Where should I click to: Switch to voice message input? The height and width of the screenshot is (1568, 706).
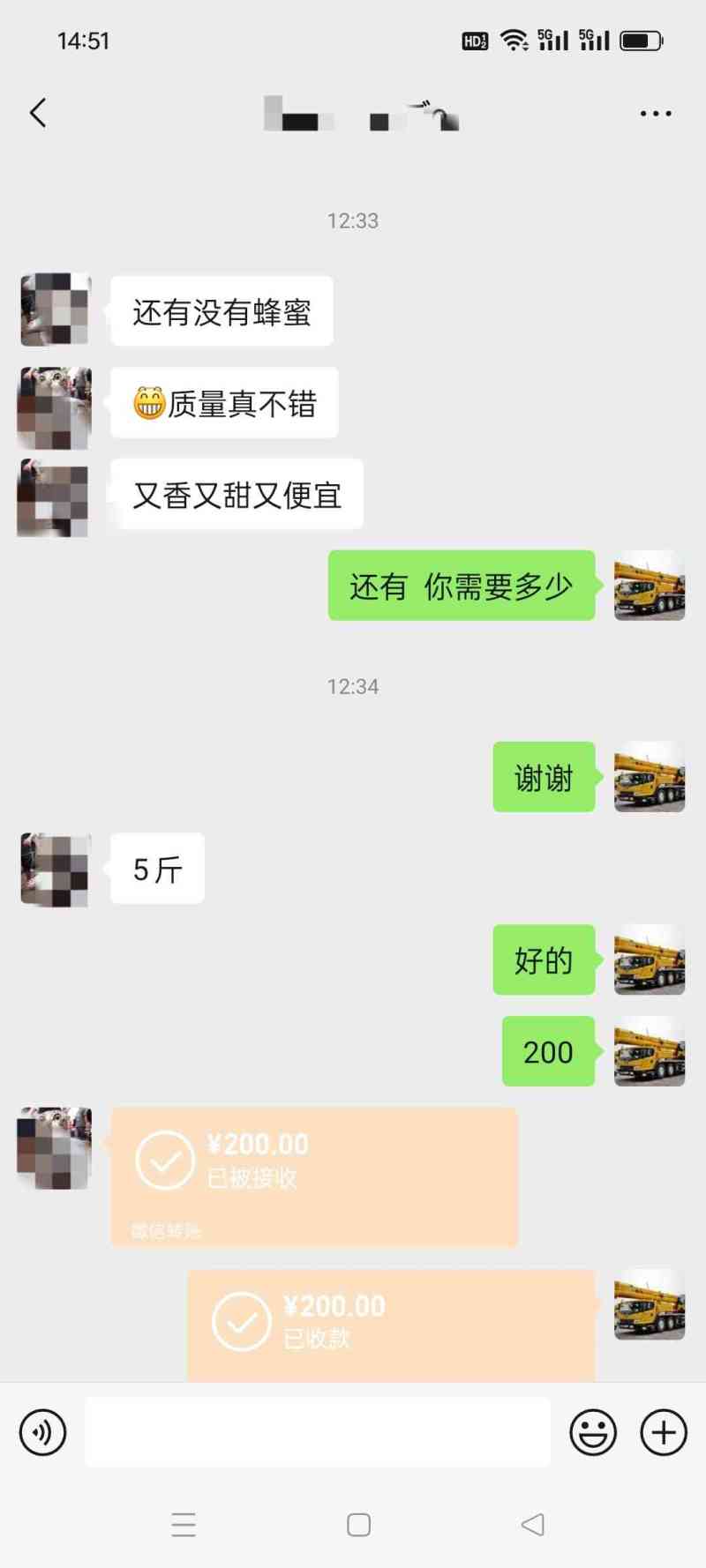(x=42, y=1432)
